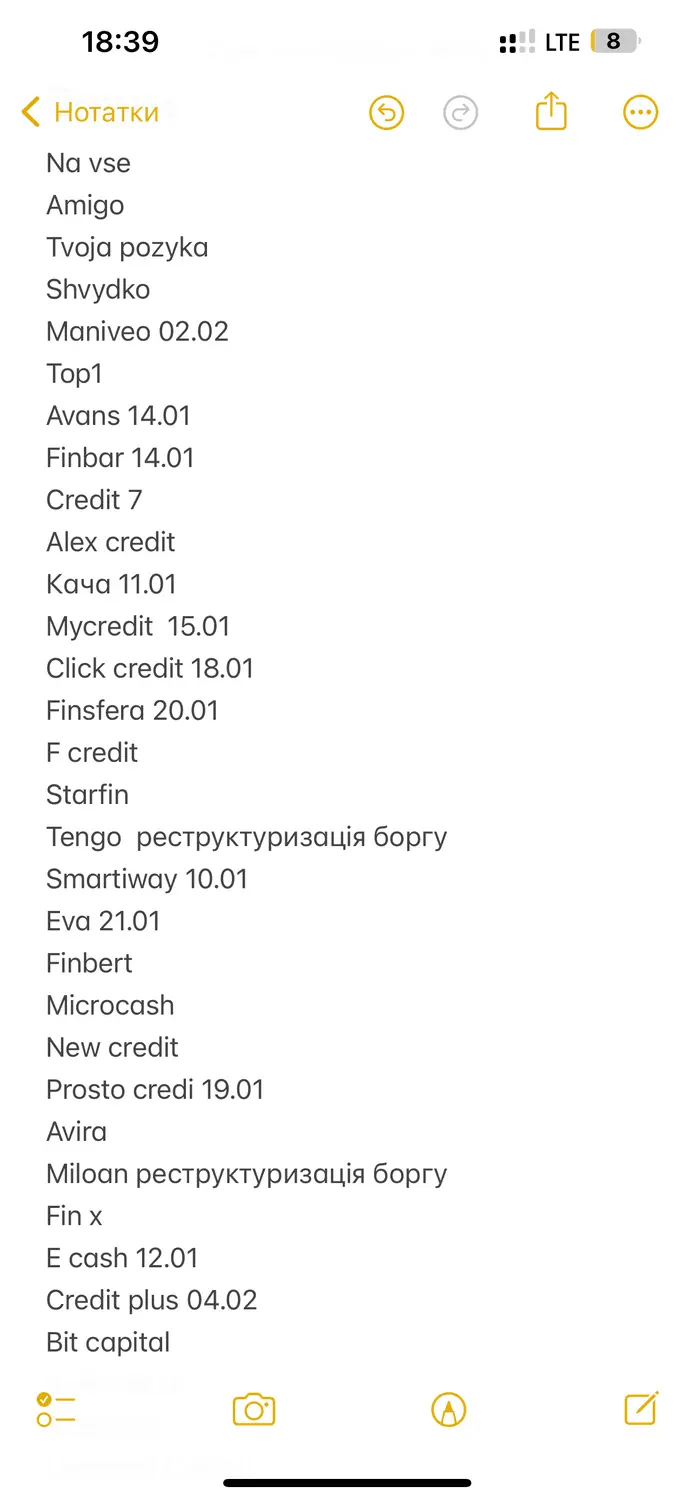Go back to Нотатки list

click(90, 112)
